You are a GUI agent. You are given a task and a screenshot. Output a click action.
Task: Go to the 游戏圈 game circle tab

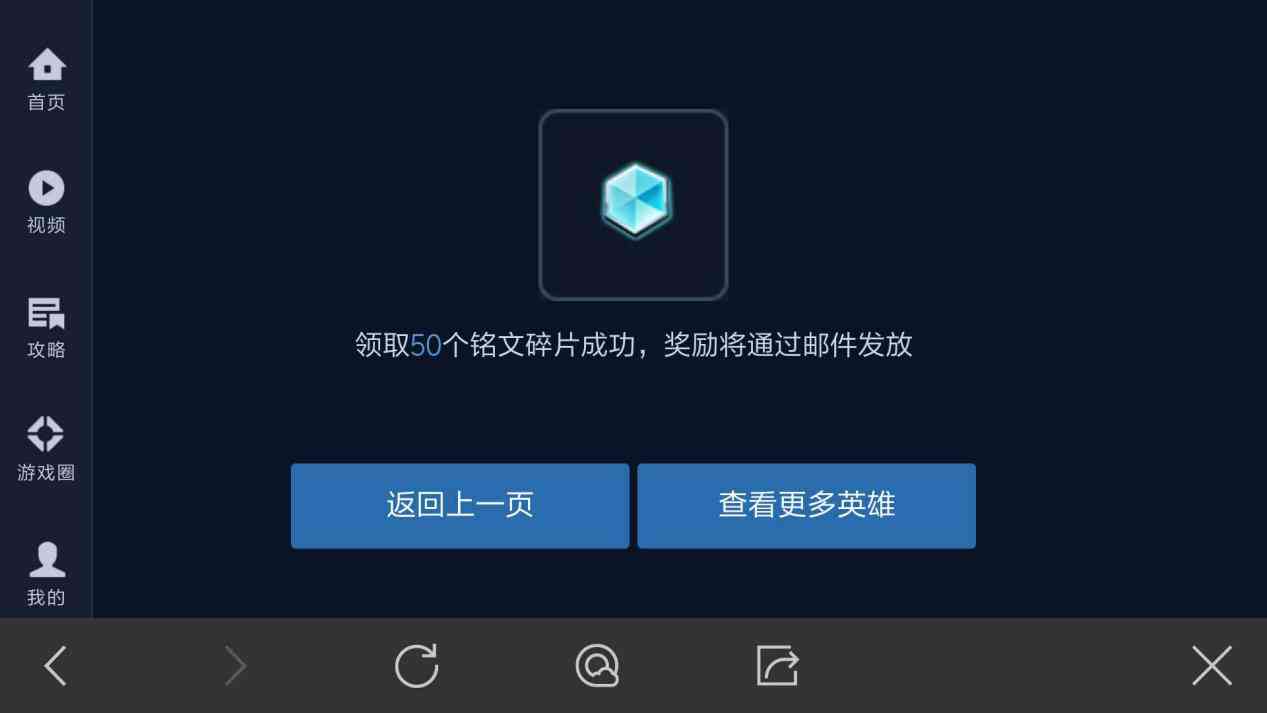tap(46, 449)
